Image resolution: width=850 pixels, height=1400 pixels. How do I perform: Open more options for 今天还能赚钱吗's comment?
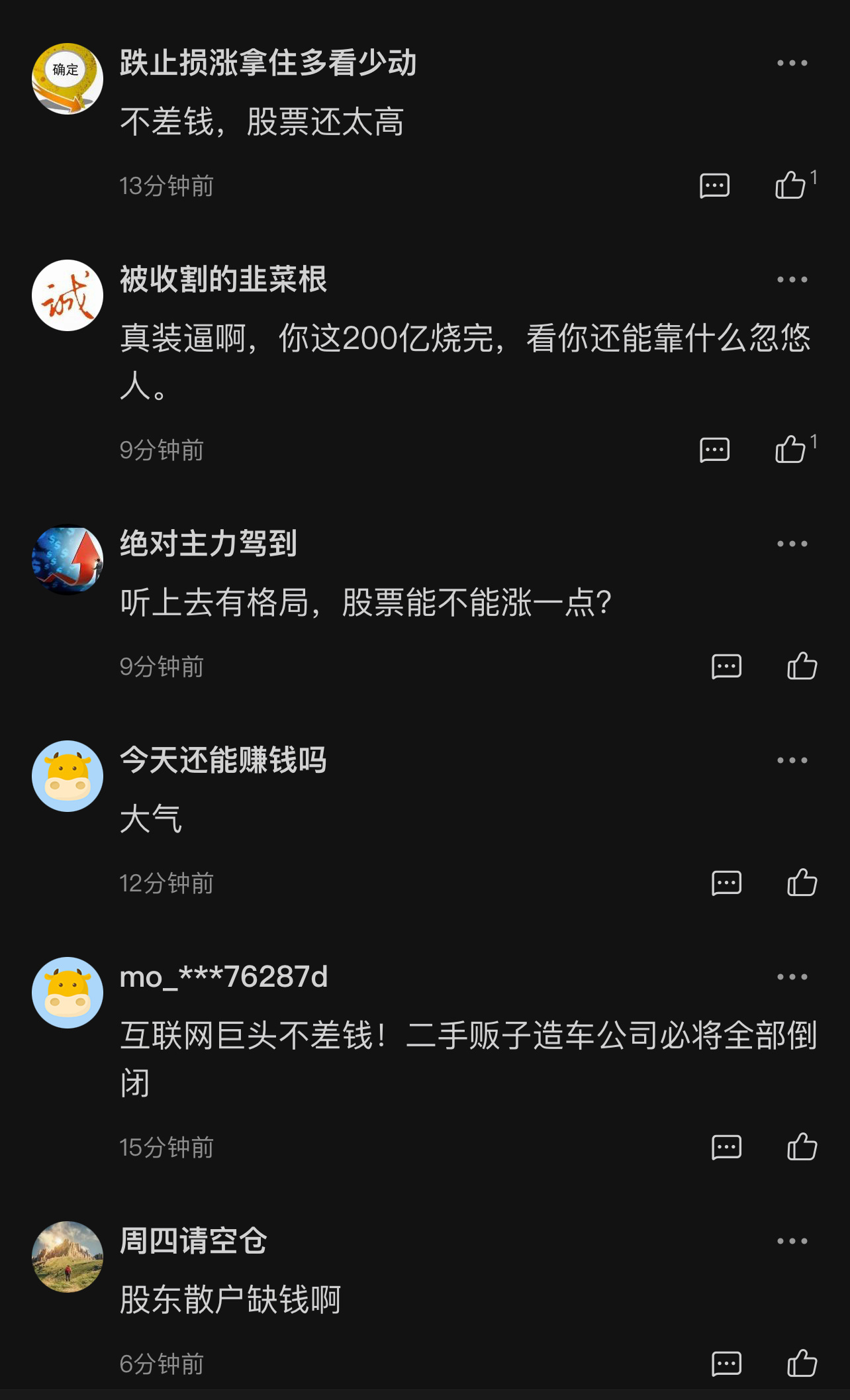click(792, 760)
